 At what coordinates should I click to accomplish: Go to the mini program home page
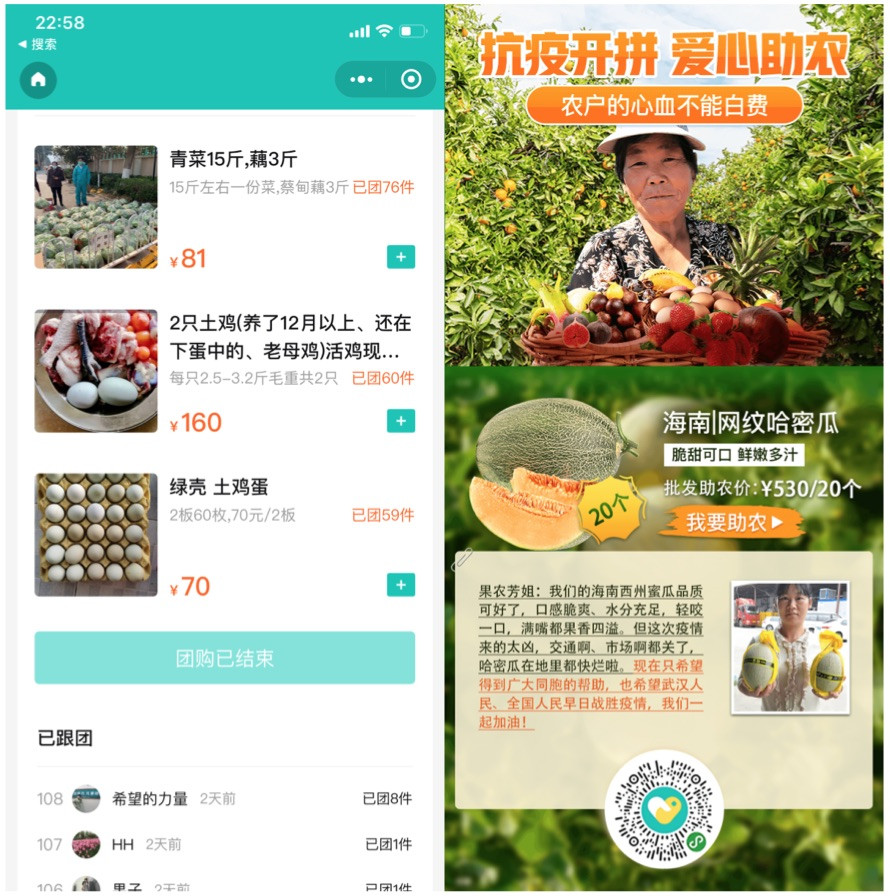coord(38,80)
